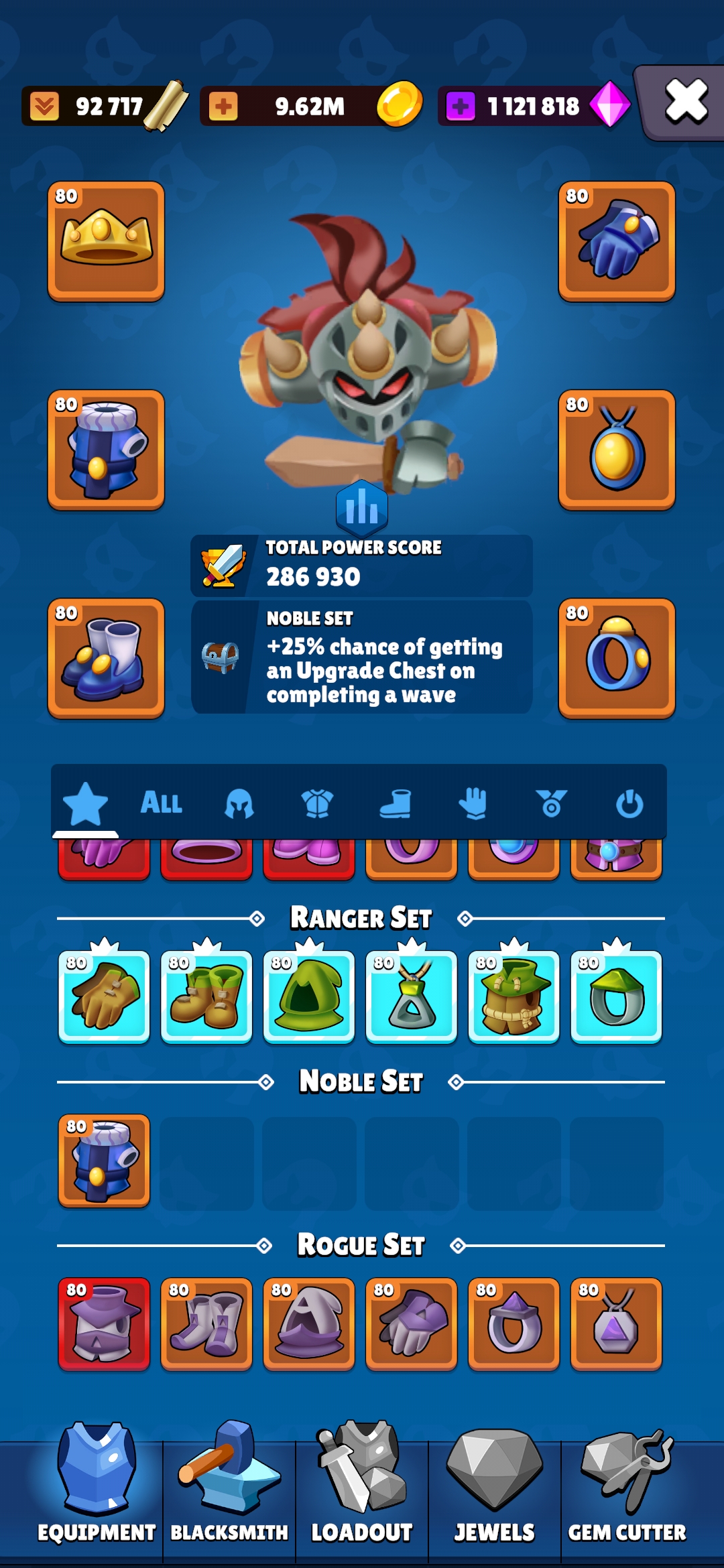Select the Noble Set armor in inventory
Screen dimensions: 724x1568
pos(104,1160)
